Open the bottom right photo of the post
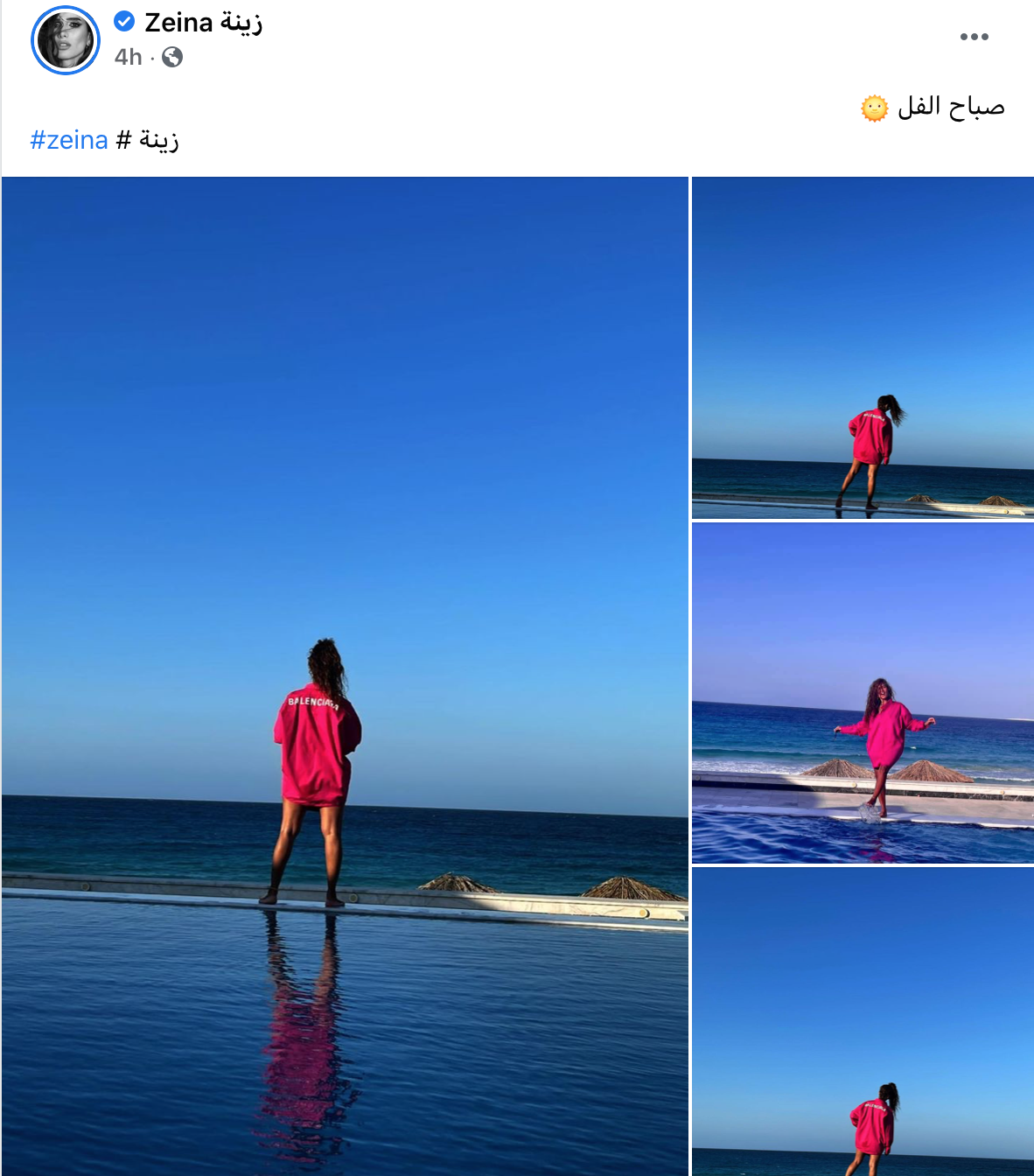This screenshot has width=1034, height=1176. 863,1022
